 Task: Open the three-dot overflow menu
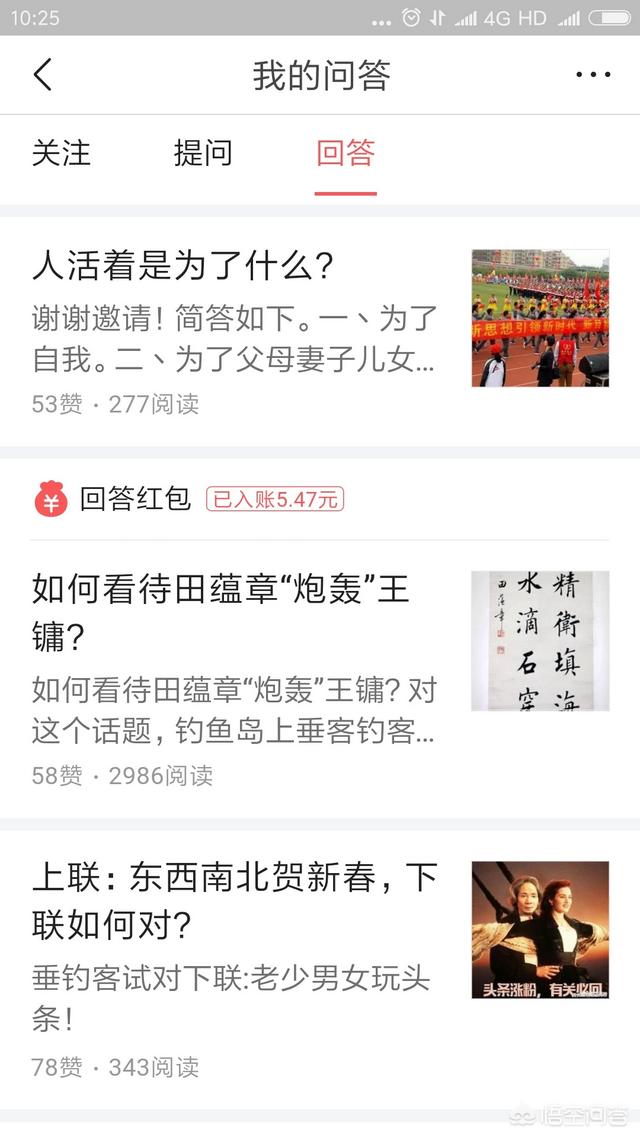pyautogui.click(x=593, y=75)
